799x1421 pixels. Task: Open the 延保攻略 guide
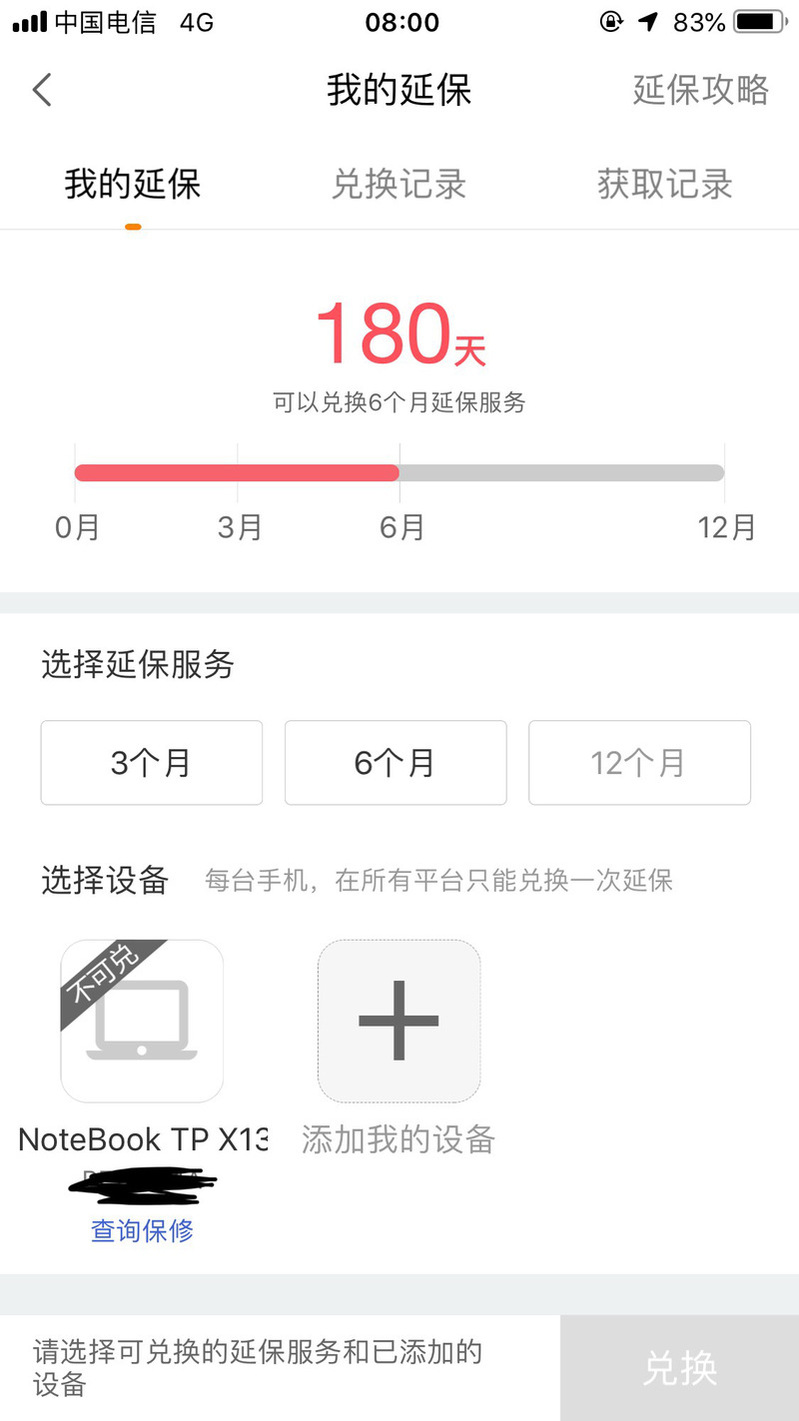click(x=700, y=90)
